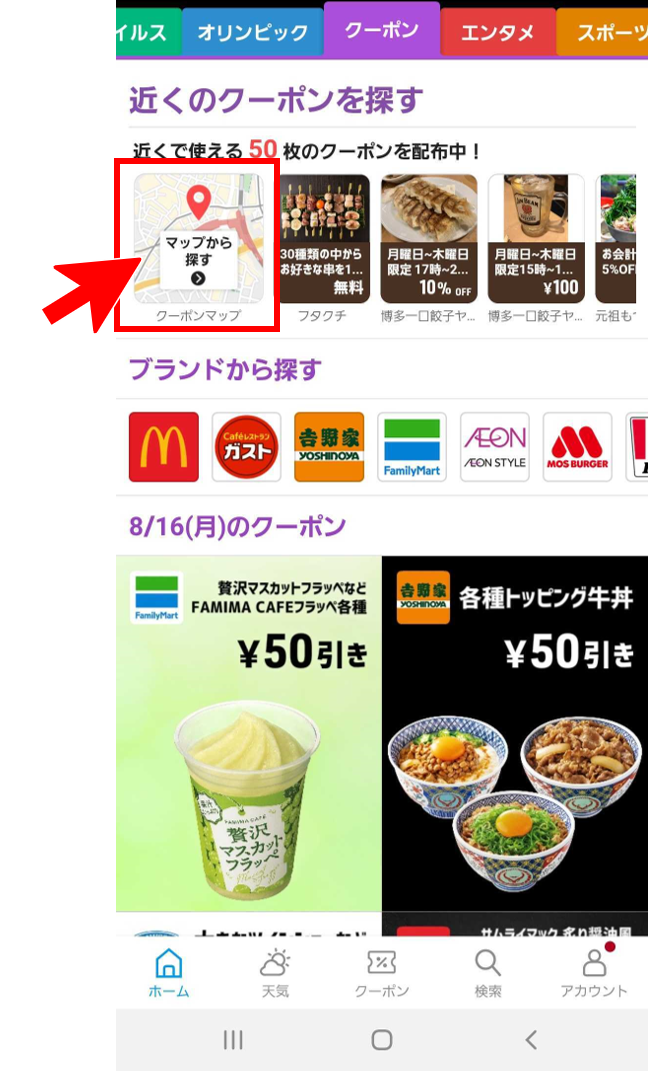Open FamilyMart frappe ¥50引き coupon

click(x=248, y=735)
